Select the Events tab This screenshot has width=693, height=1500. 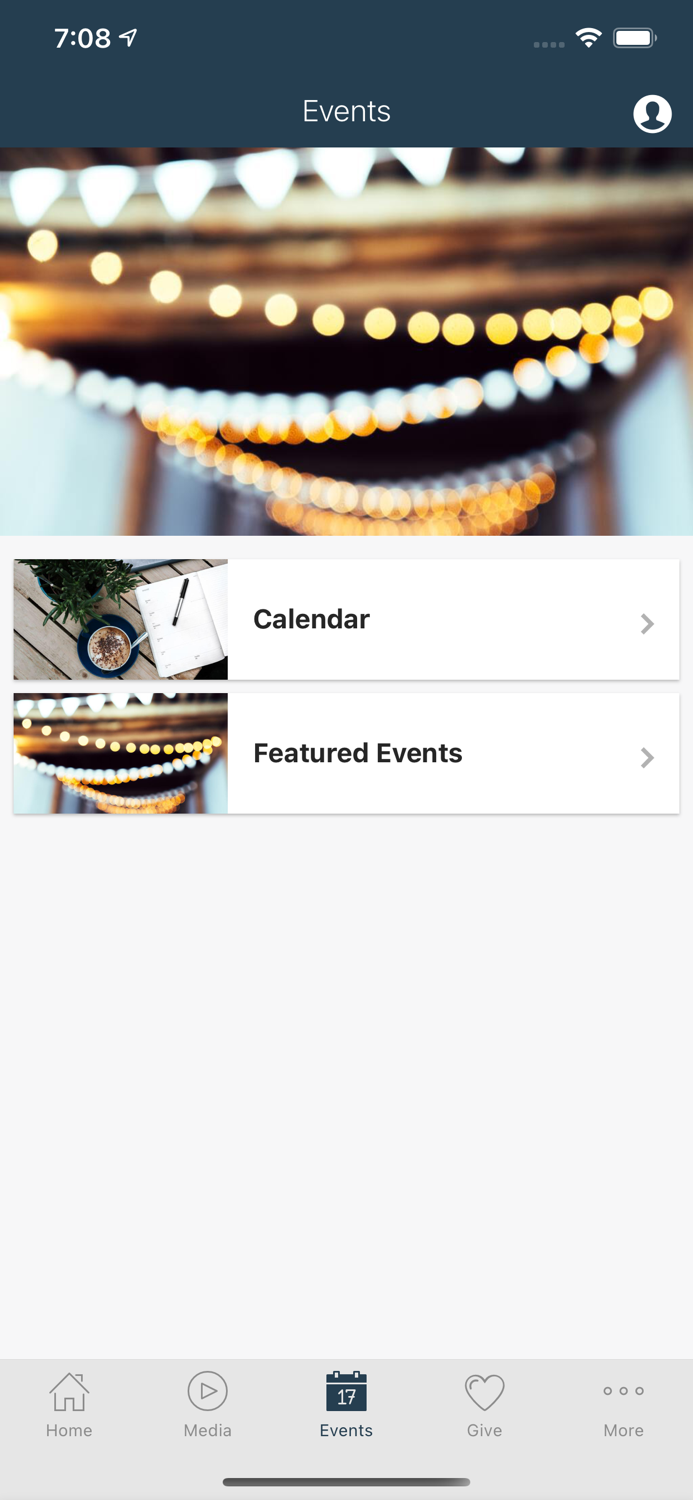[346, 1404]
